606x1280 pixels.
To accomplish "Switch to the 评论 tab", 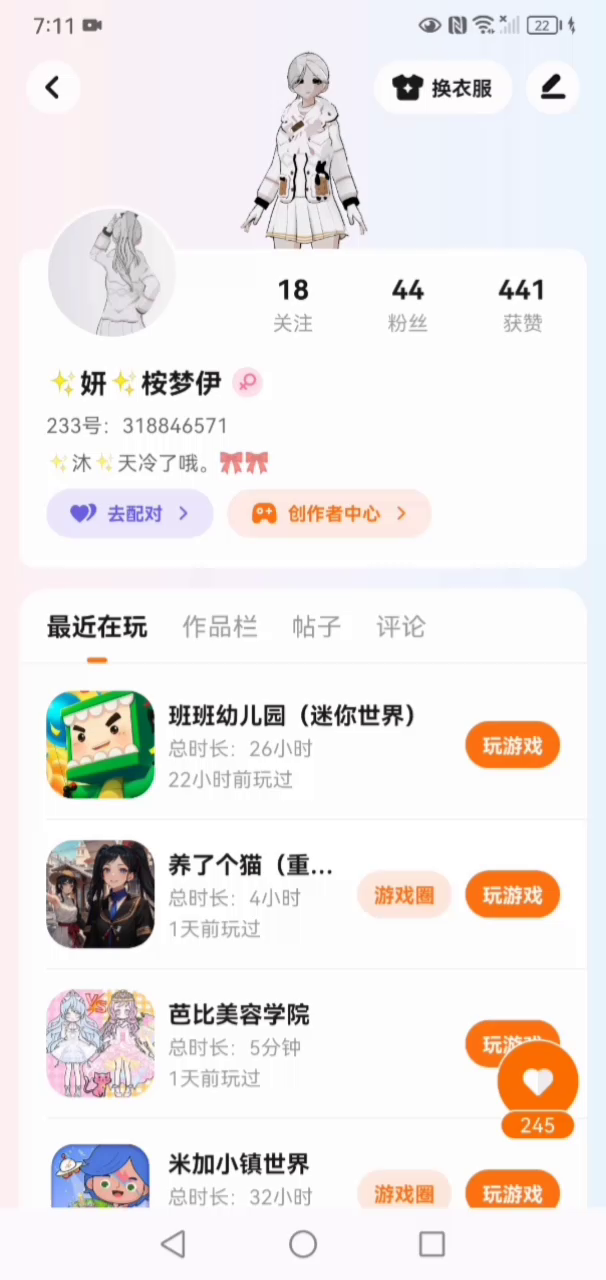I will point(400,627).
